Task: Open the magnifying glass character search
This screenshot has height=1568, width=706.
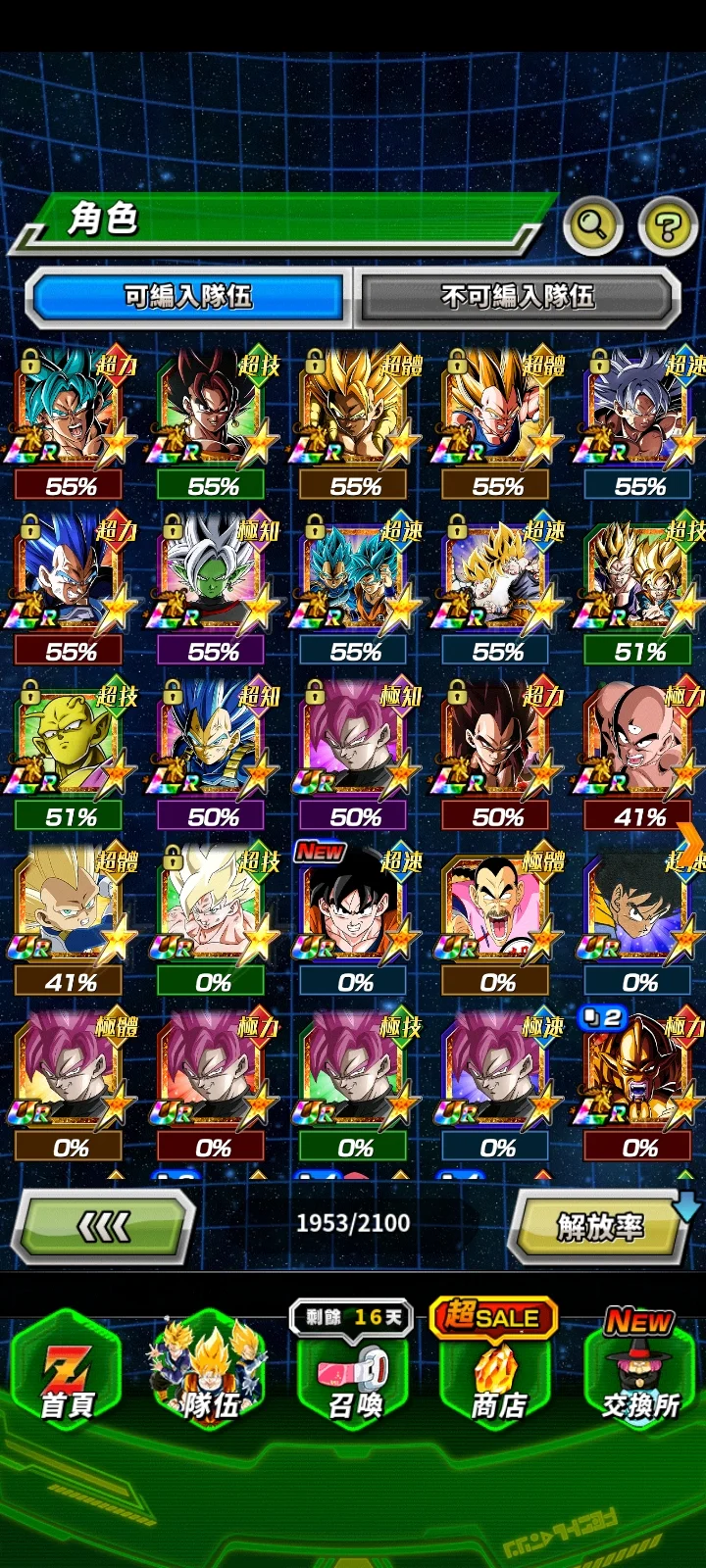Action: tap(593, 226)
